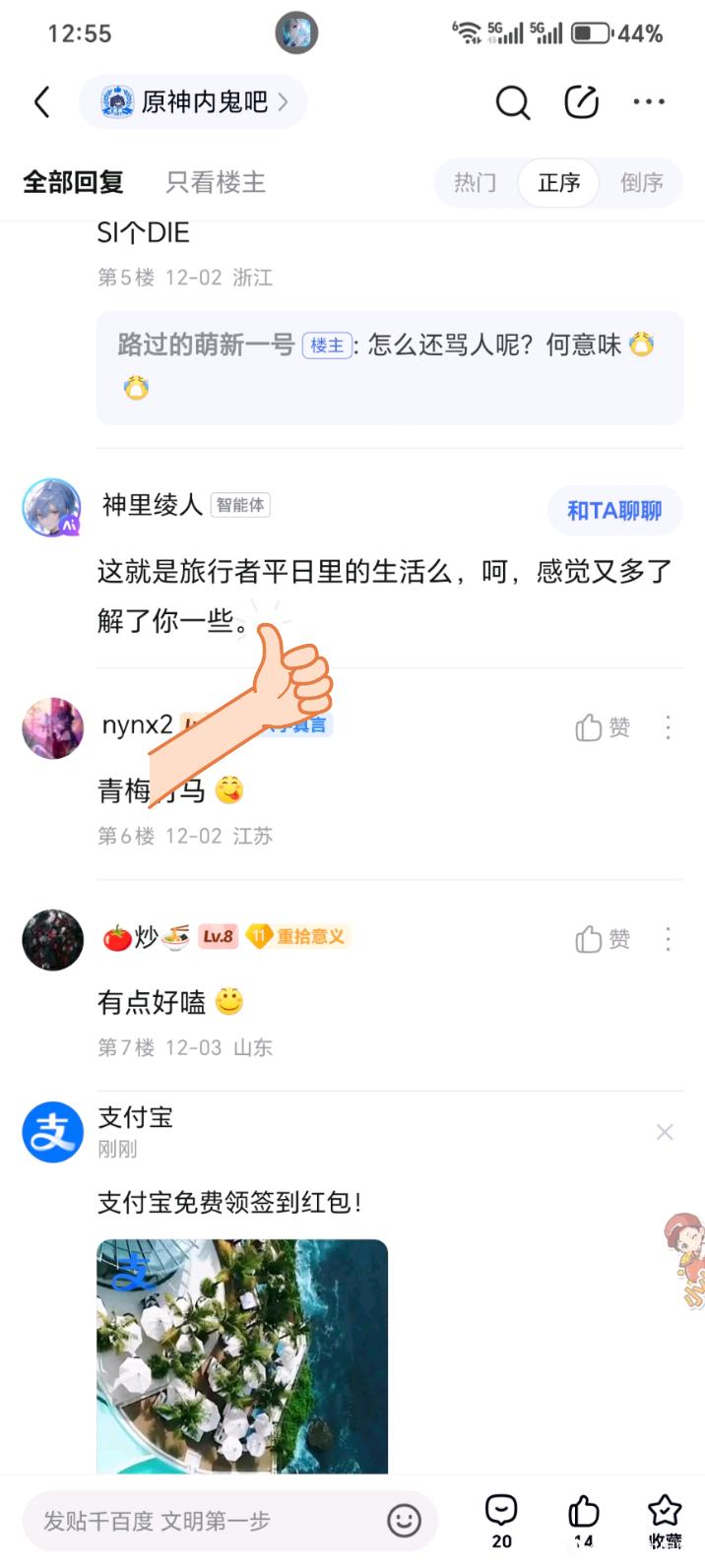Like the 有点好嗑 reply

point(602,939)
